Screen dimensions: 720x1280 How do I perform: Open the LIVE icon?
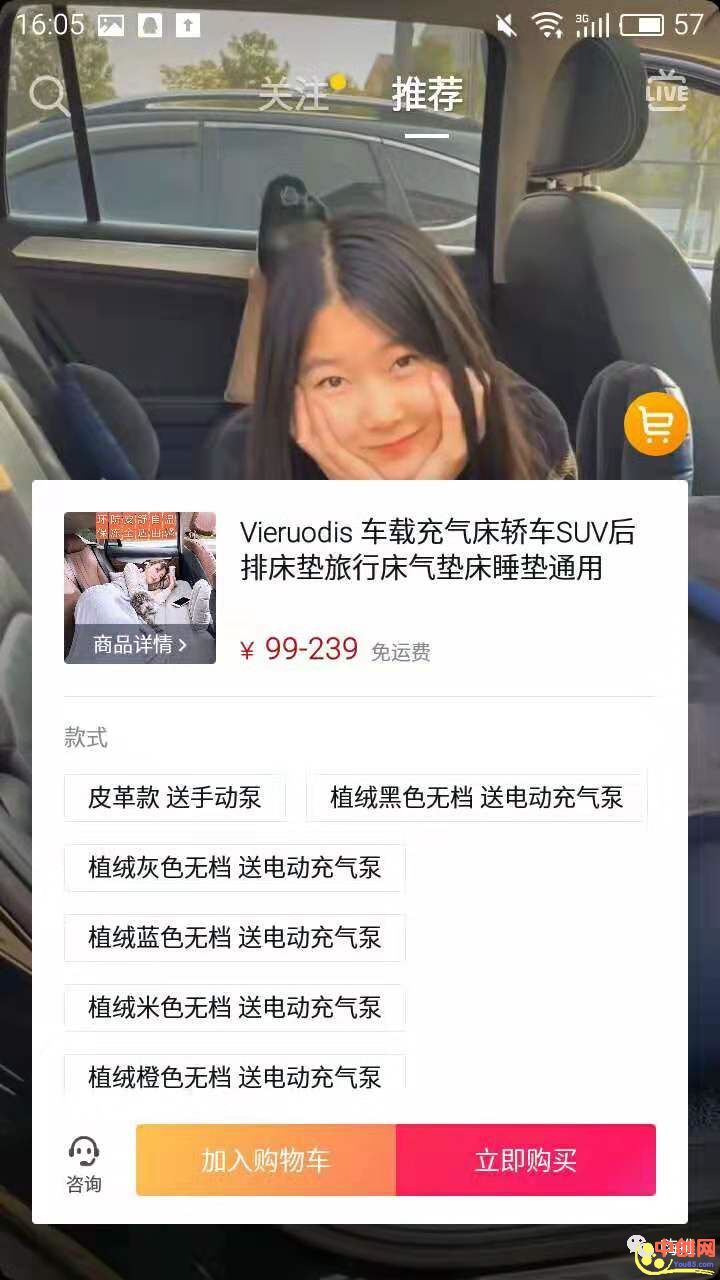[x=666, y=91]
